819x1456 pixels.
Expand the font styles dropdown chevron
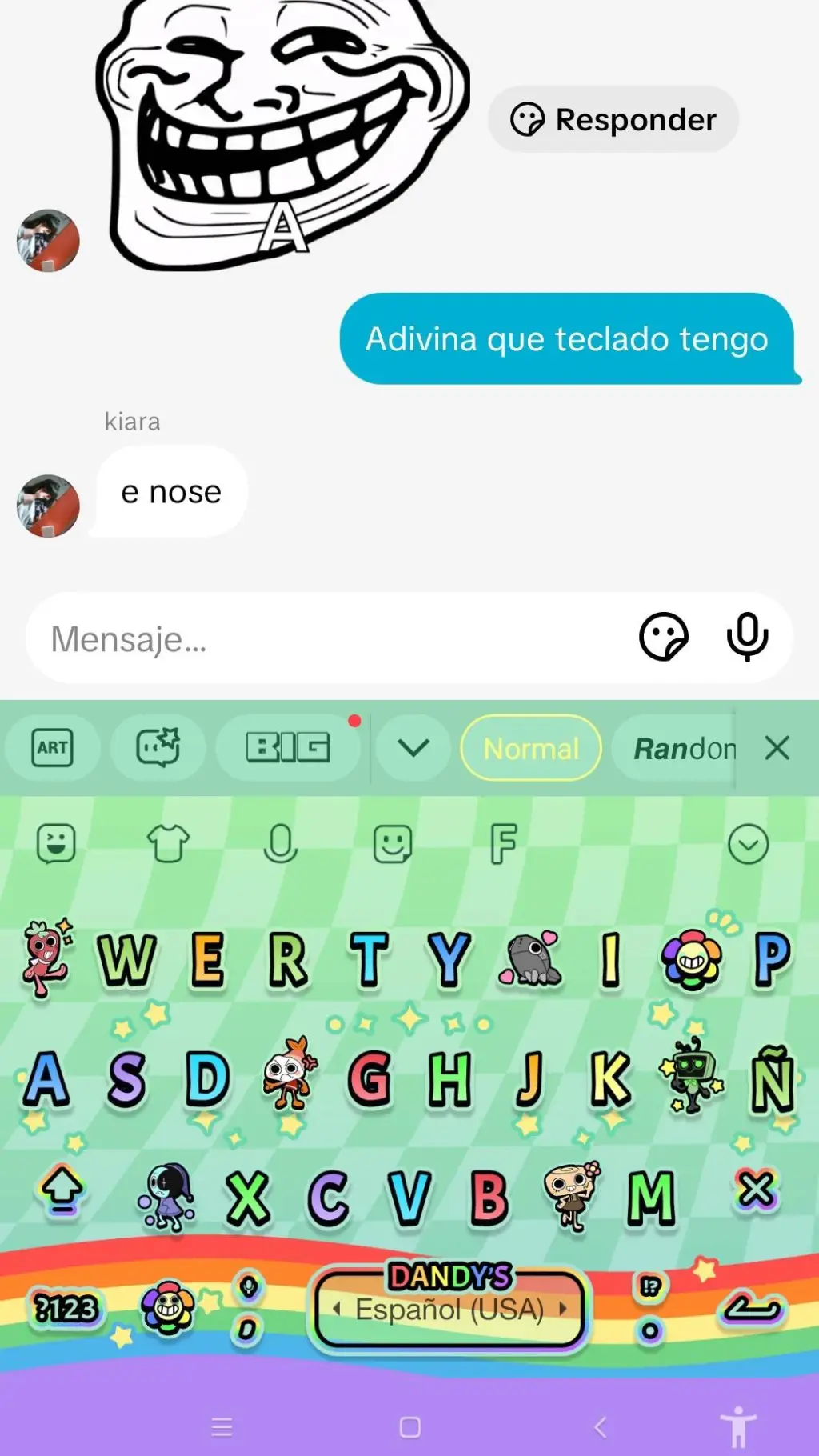413,748
